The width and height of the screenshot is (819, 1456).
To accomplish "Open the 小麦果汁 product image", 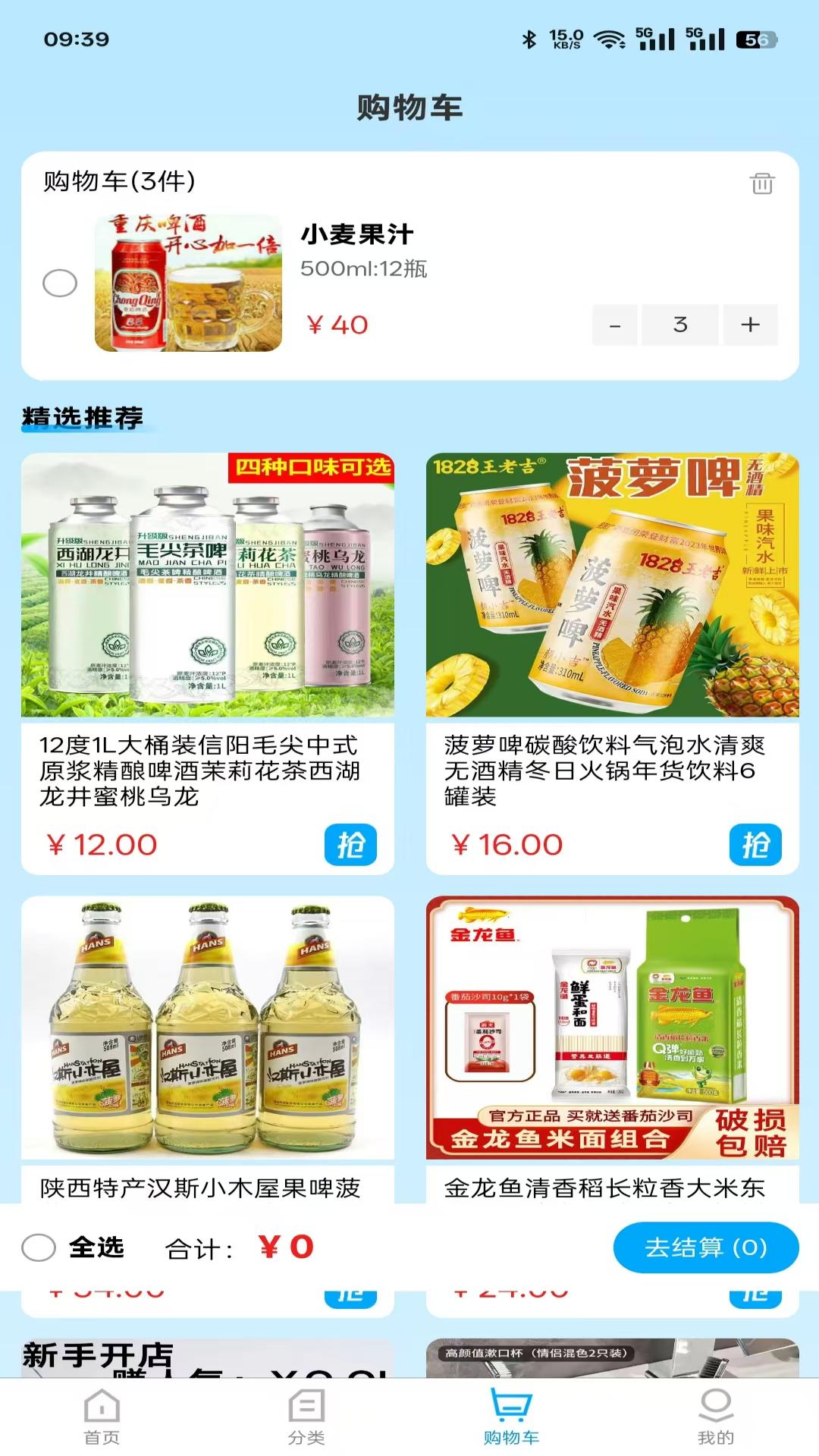I will 188,283.
